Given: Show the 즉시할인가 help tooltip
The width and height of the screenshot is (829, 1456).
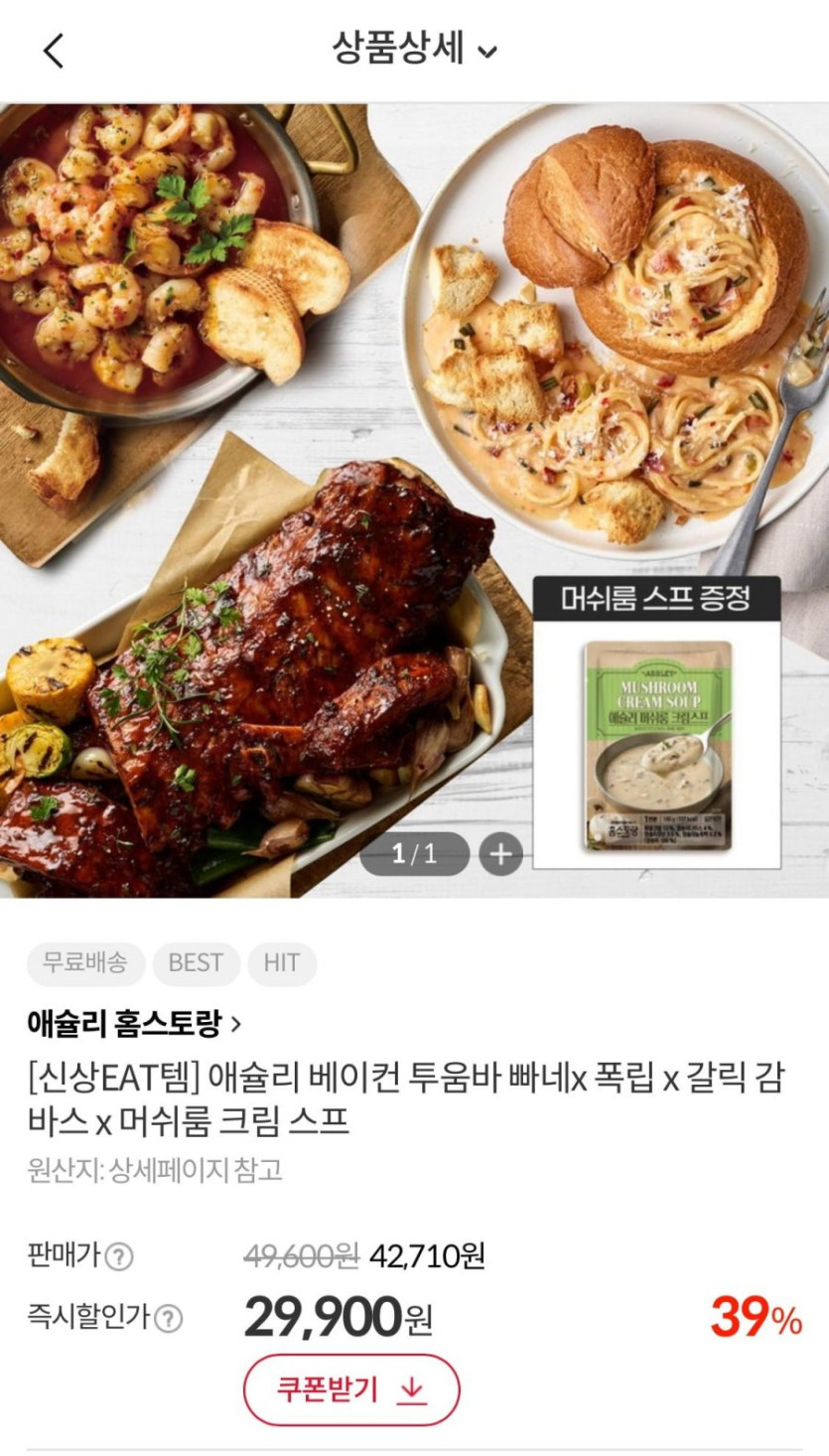Looking at the screenshot, I should point(169,1319).
